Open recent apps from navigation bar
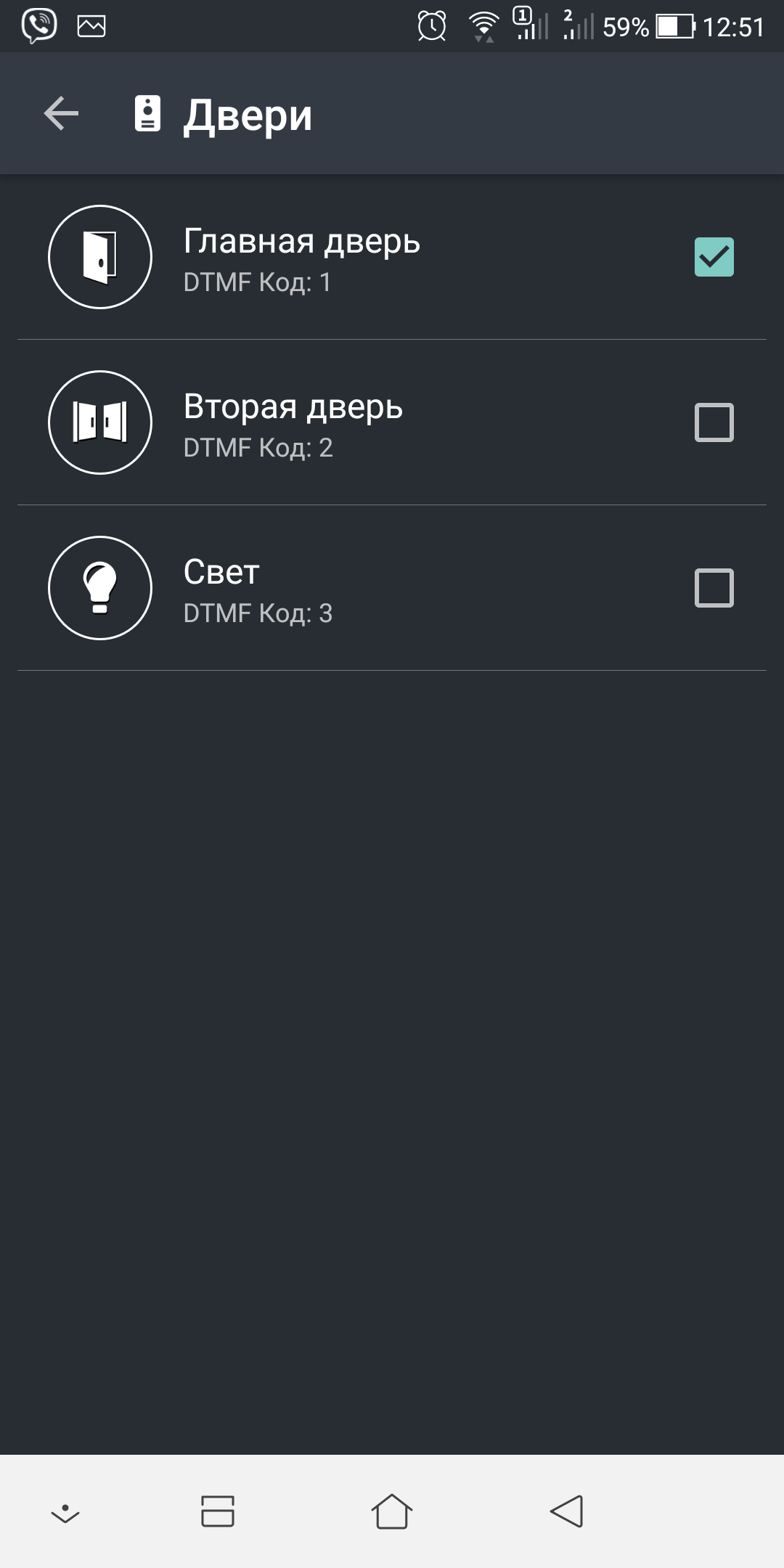Image resolution: width=784 pixels, height=1568 pixels. pyautogui.click(x=218, y=1511)
